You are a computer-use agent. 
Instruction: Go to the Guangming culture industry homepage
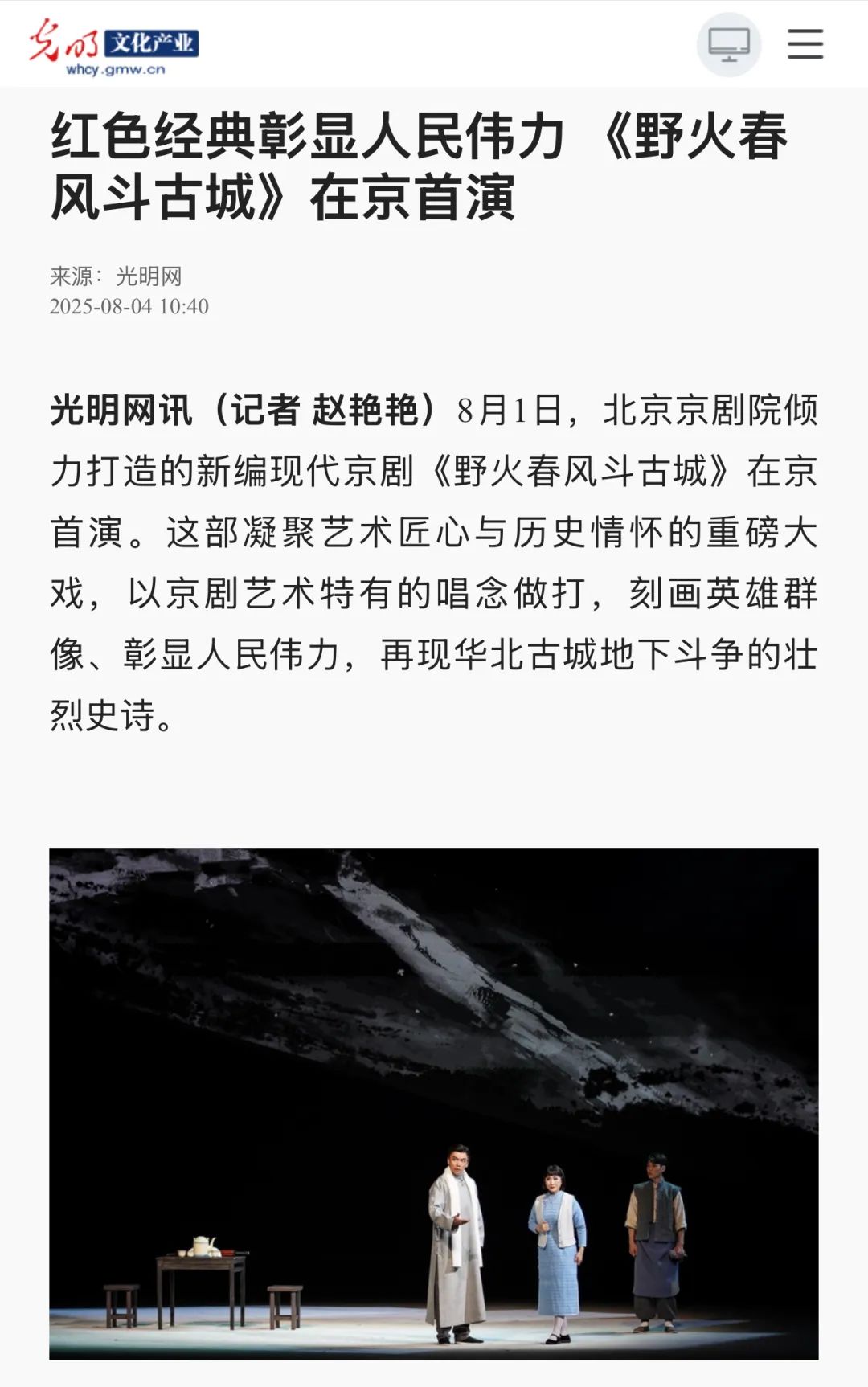pyautogui.click(x=113, y=47)
